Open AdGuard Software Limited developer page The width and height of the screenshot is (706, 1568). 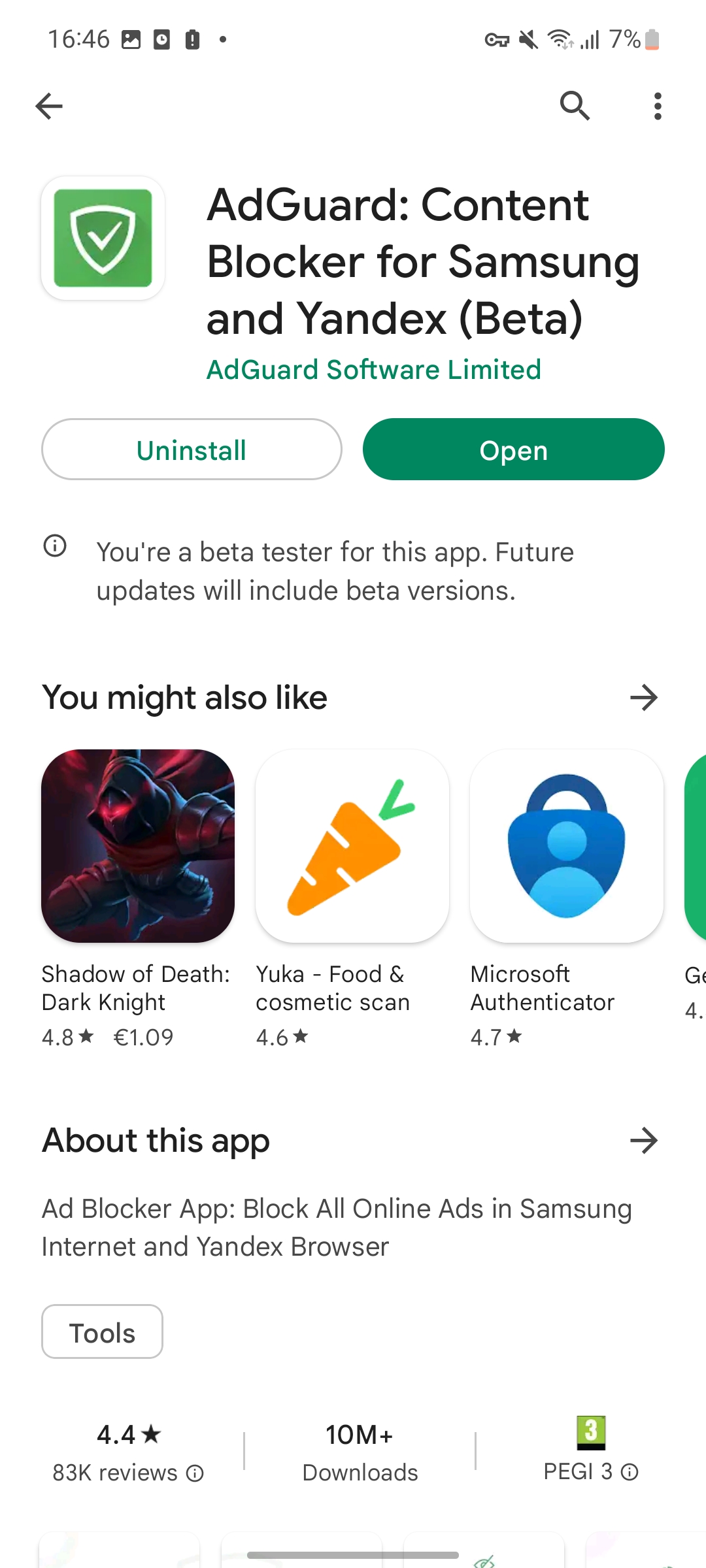(373, 370)
